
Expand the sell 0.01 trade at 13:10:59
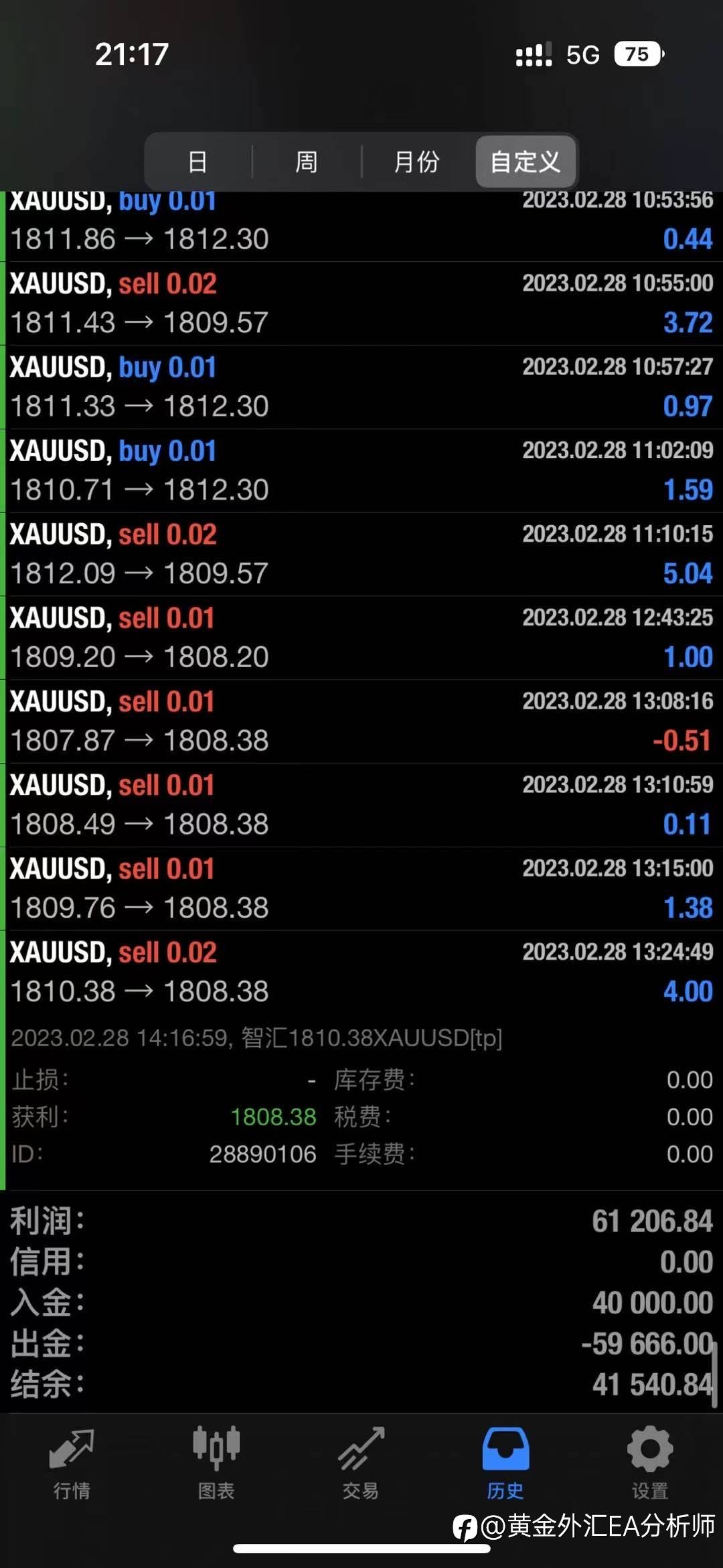coord(361,805)
